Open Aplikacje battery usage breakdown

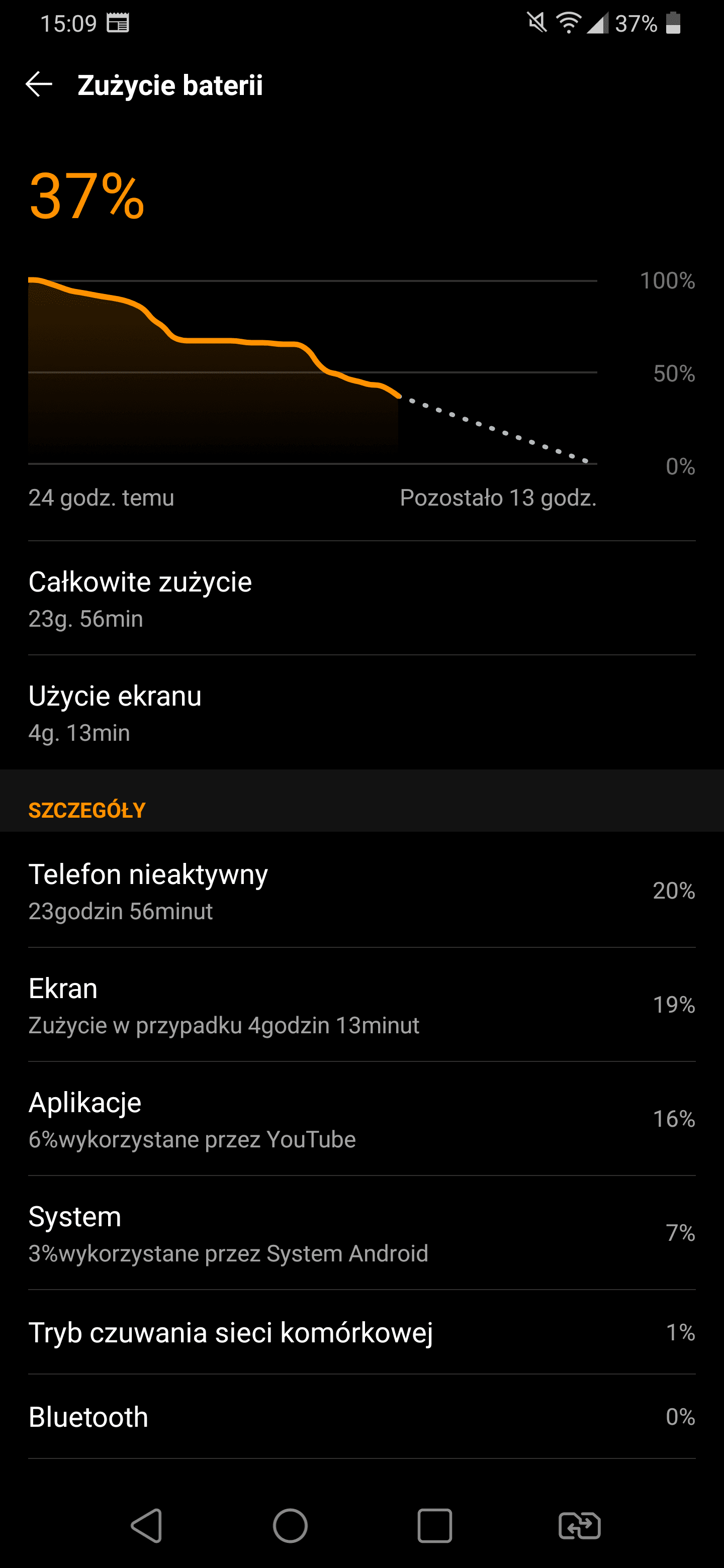click(x=361, y=1119)
